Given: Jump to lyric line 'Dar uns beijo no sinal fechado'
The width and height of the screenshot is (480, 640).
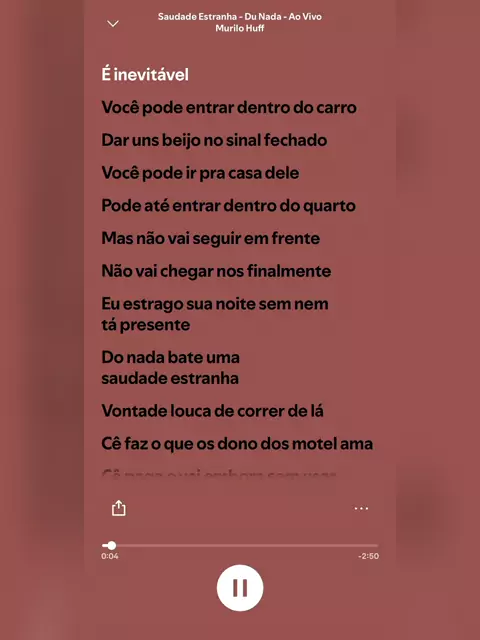Looking at the screenshot, I should click(214, 140).
